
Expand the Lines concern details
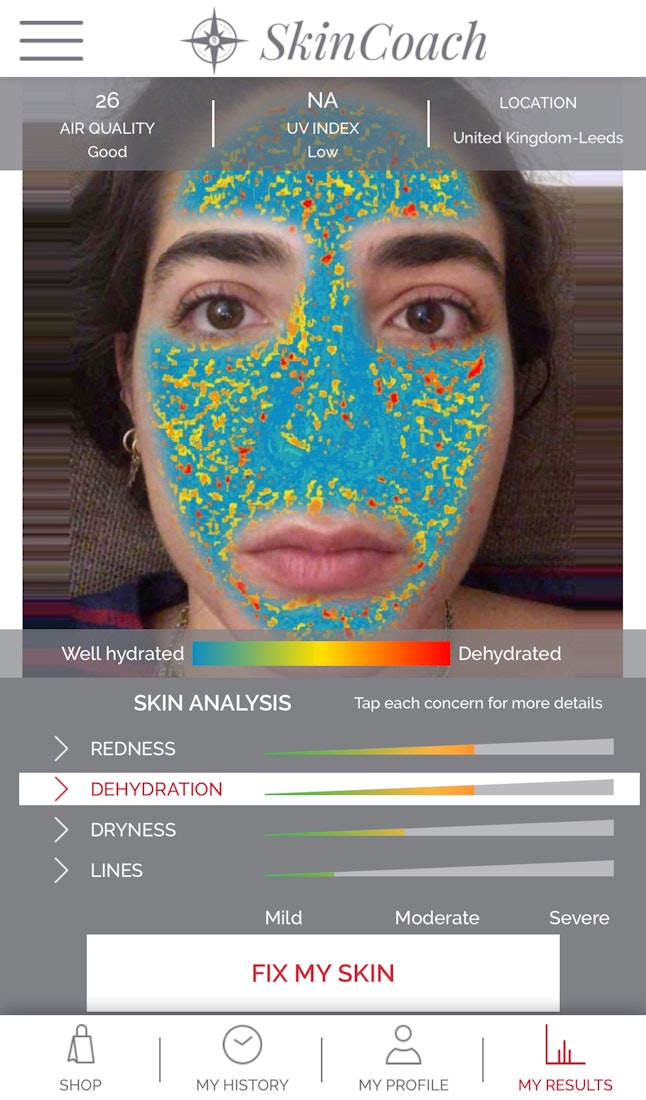coord(115,871)
